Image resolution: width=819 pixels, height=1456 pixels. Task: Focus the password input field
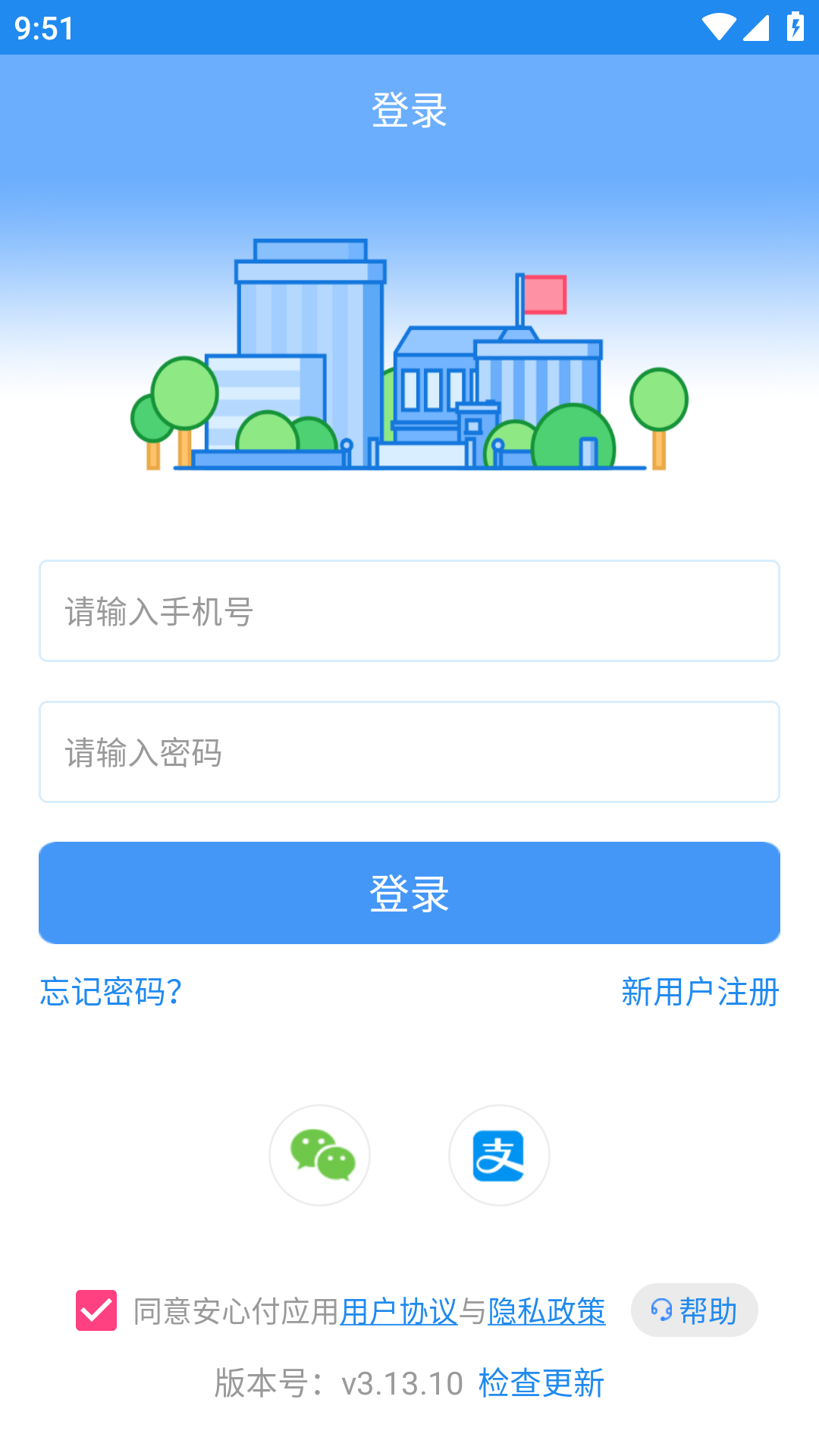pos(409,752)
